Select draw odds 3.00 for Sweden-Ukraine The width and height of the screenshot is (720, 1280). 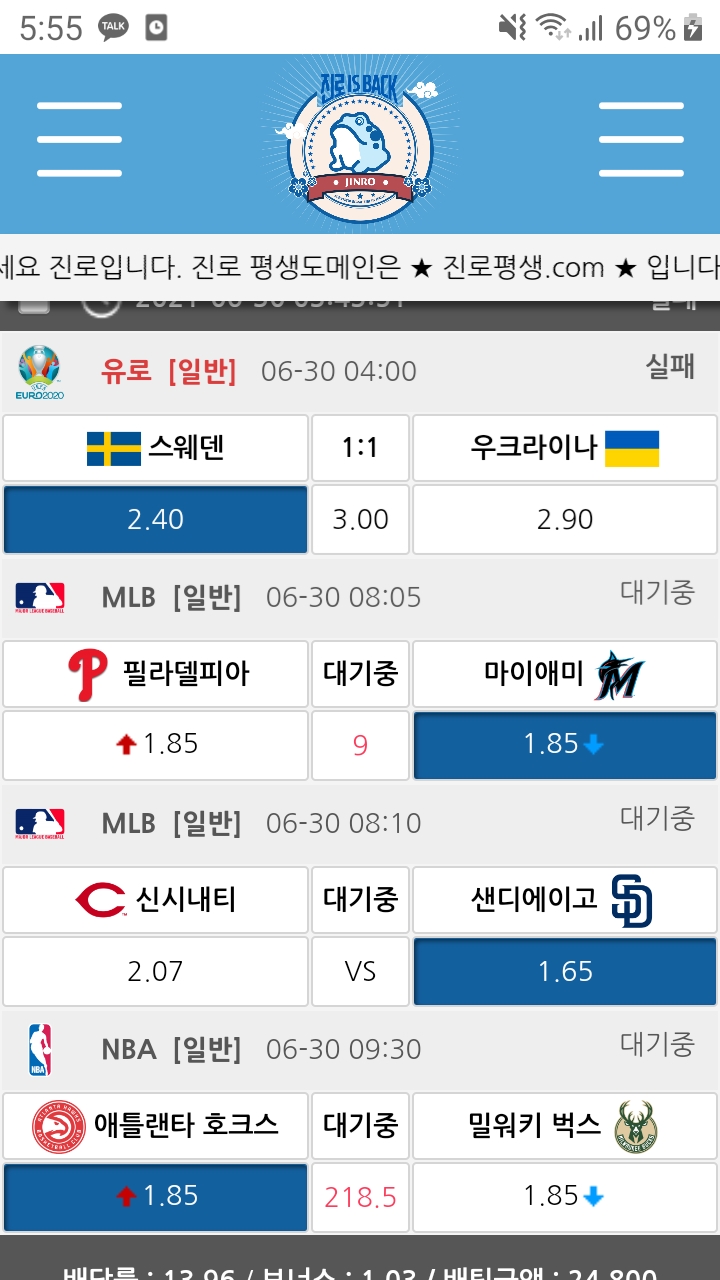tap(360, 519)
